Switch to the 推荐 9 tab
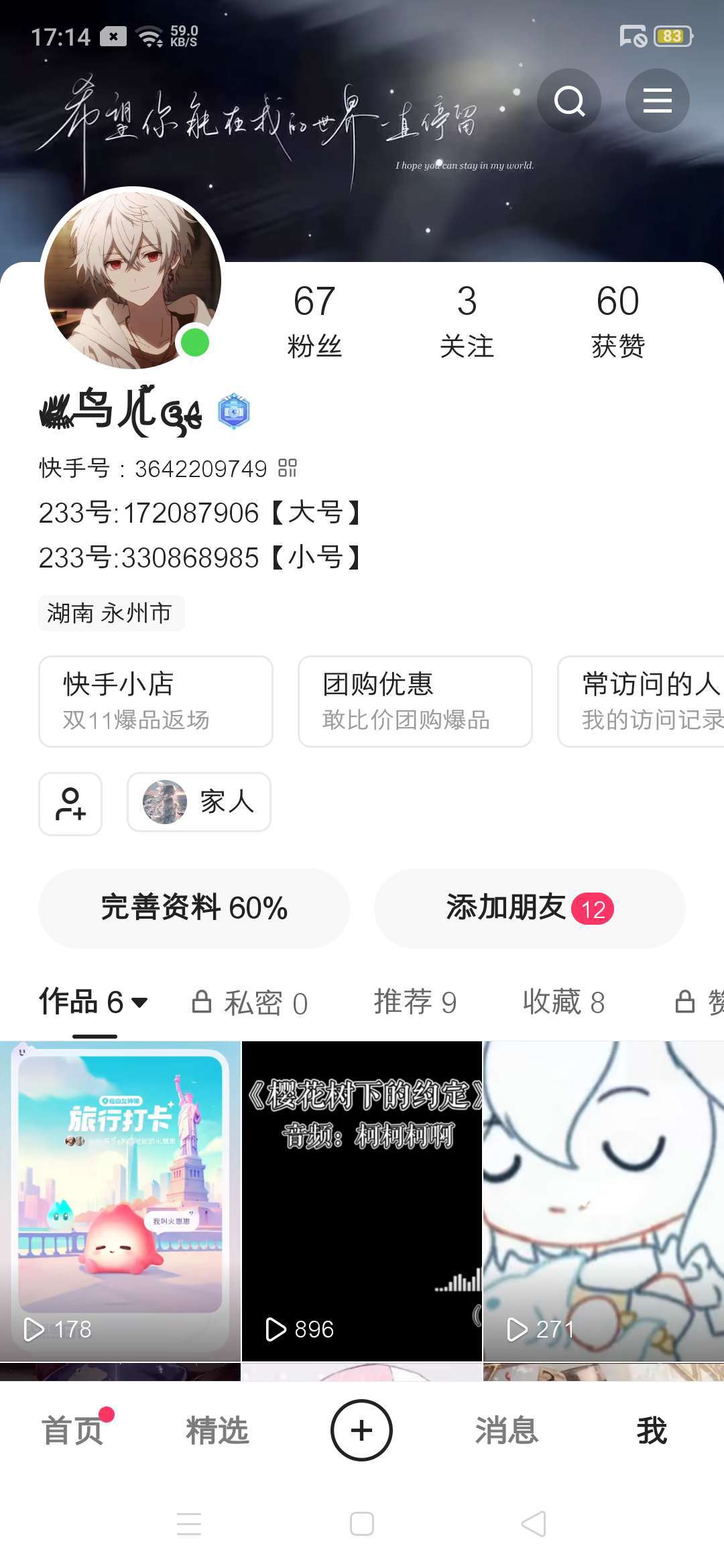Image resolution: width=724 pixels, height=1568 pixels. (415, 1002)
